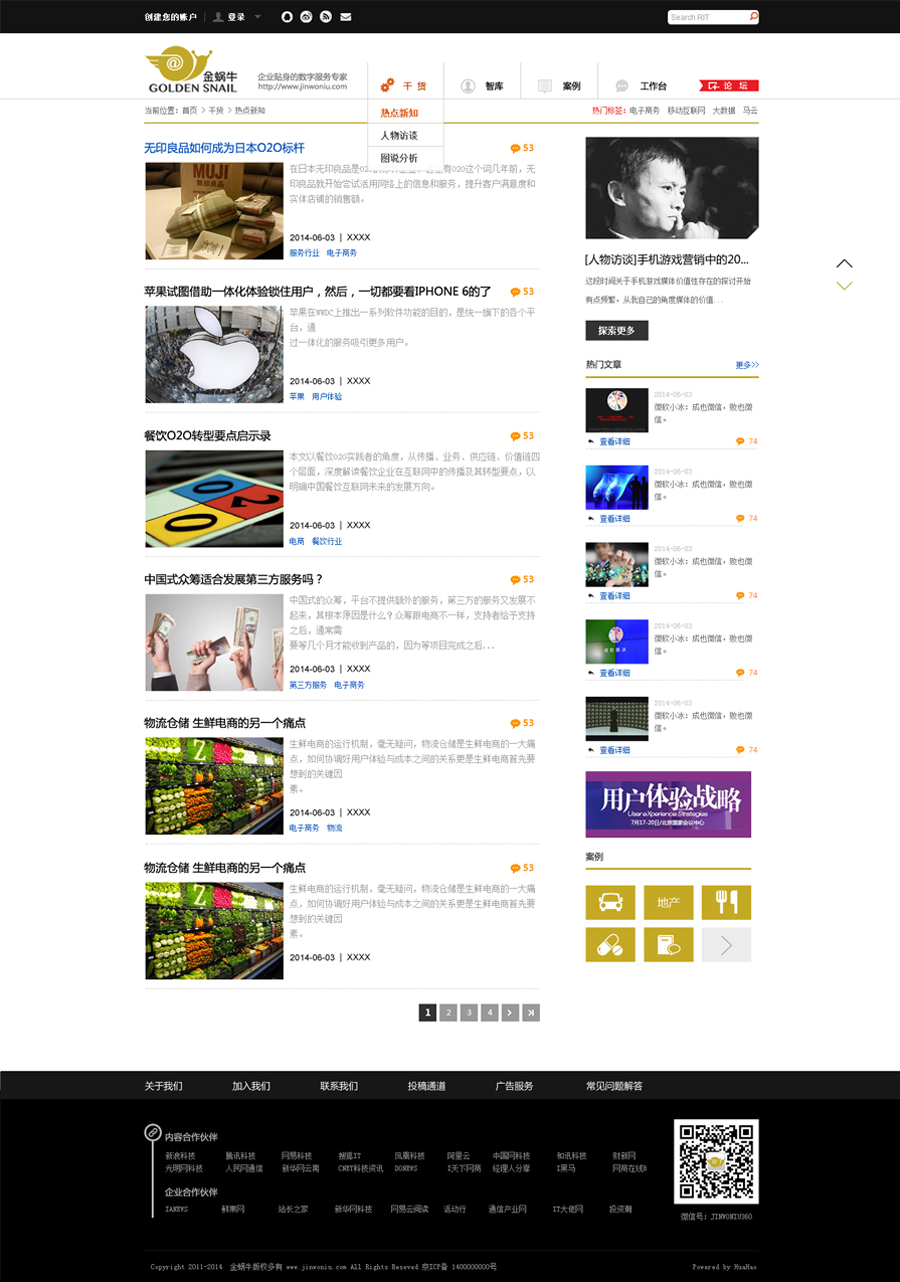
Task: Go to page 2 in pagination
Action: tap(448, 1013)
